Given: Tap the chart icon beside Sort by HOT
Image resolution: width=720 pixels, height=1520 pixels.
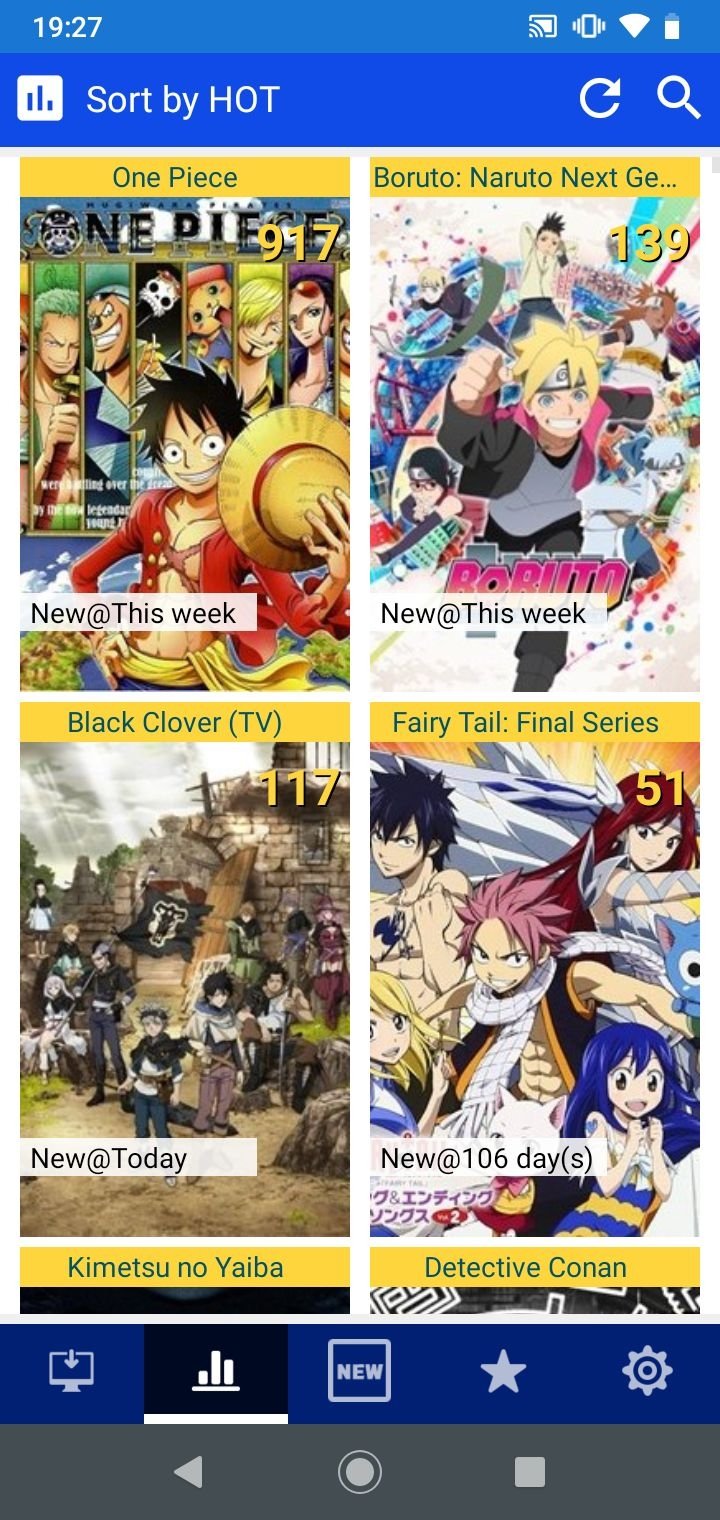Looking at the screenshot, I should coord(40,99).
